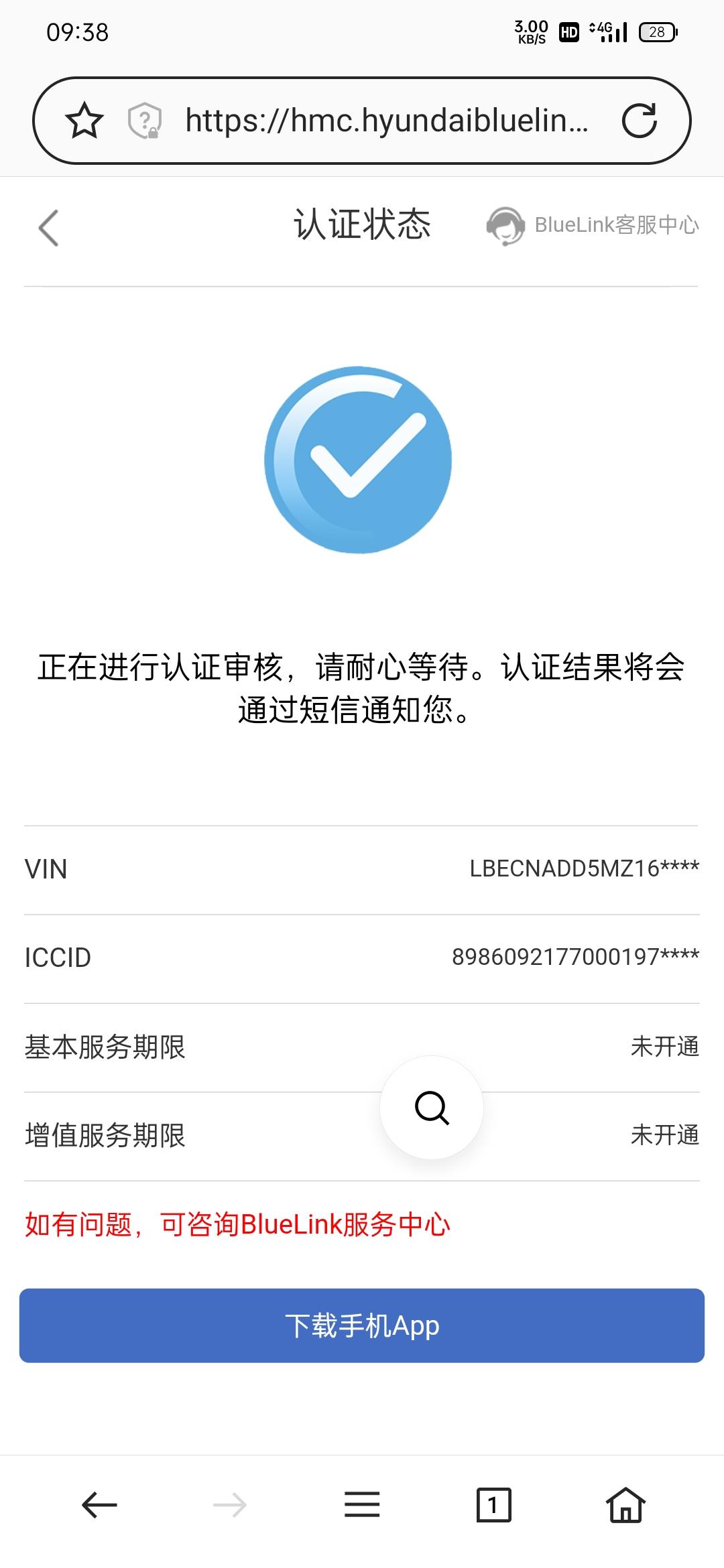Open the browser menu (three lines)
Image resolution: width=724 pixels, height=1568 pixels.
[x=362, y=1505]
